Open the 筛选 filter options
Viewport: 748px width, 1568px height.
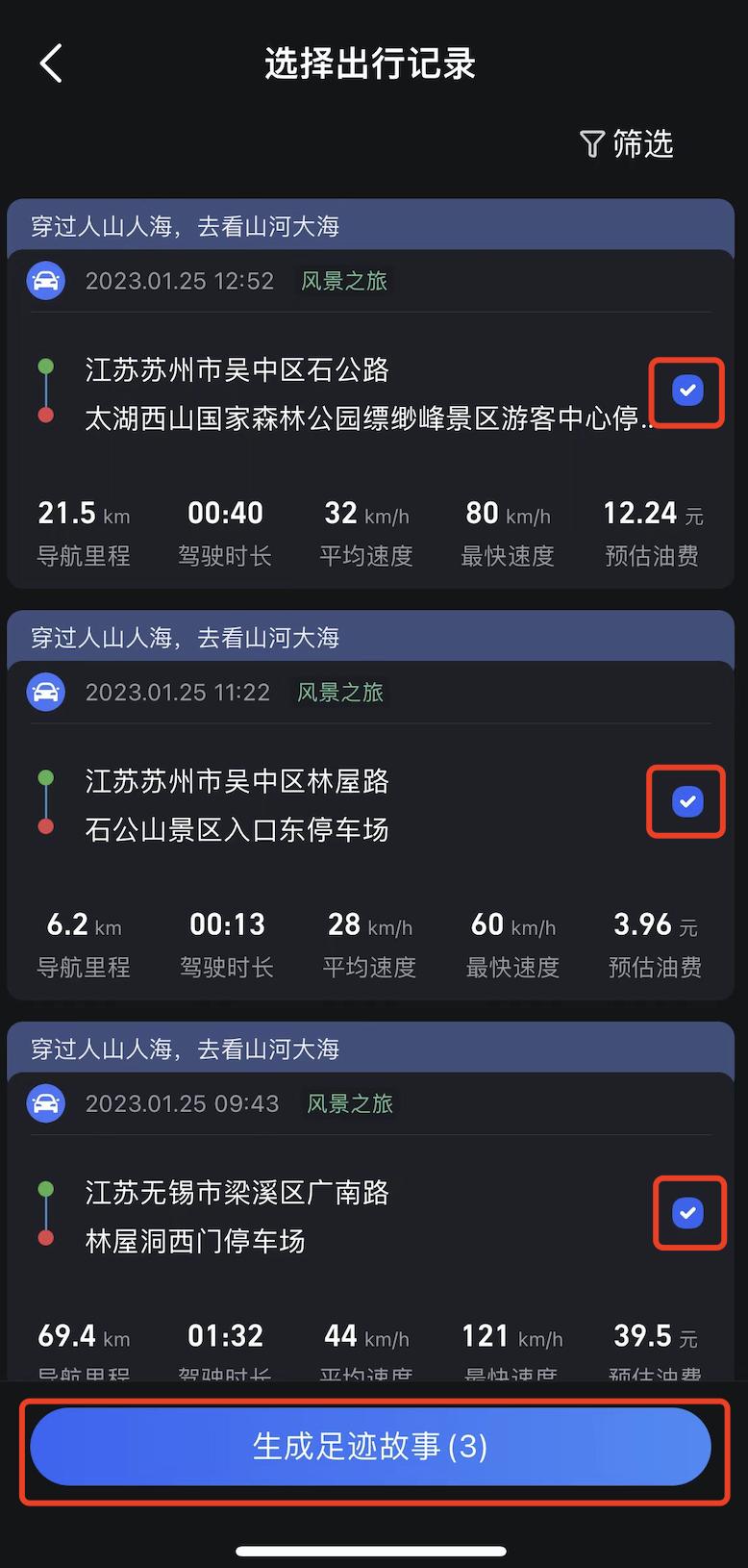tap(642, 144)
